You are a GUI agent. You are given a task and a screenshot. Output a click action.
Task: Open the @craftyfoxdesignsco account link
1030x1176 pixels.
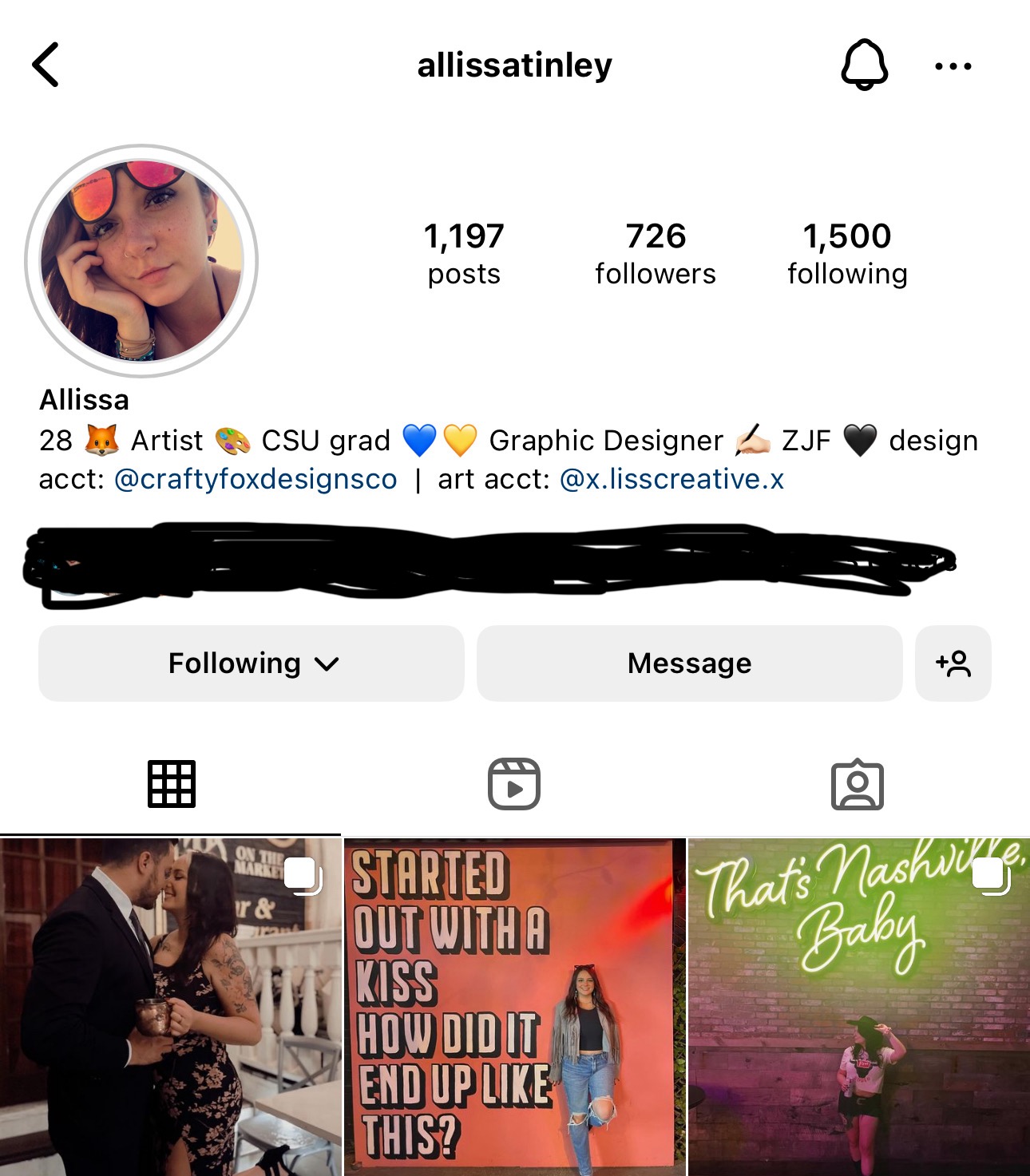256,479
